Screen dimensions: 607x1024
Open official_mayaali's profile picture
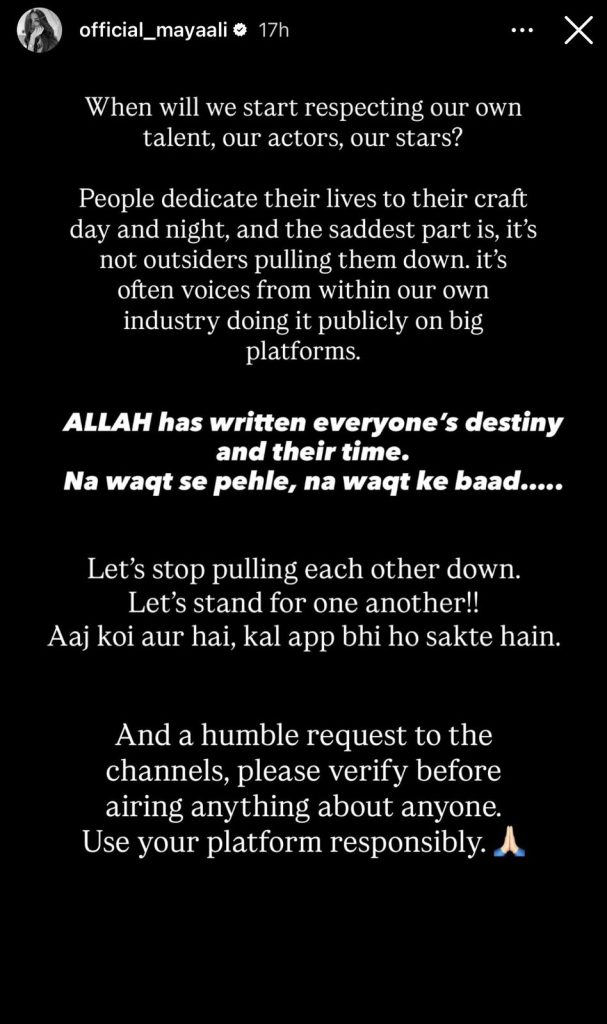pos(39,30)
